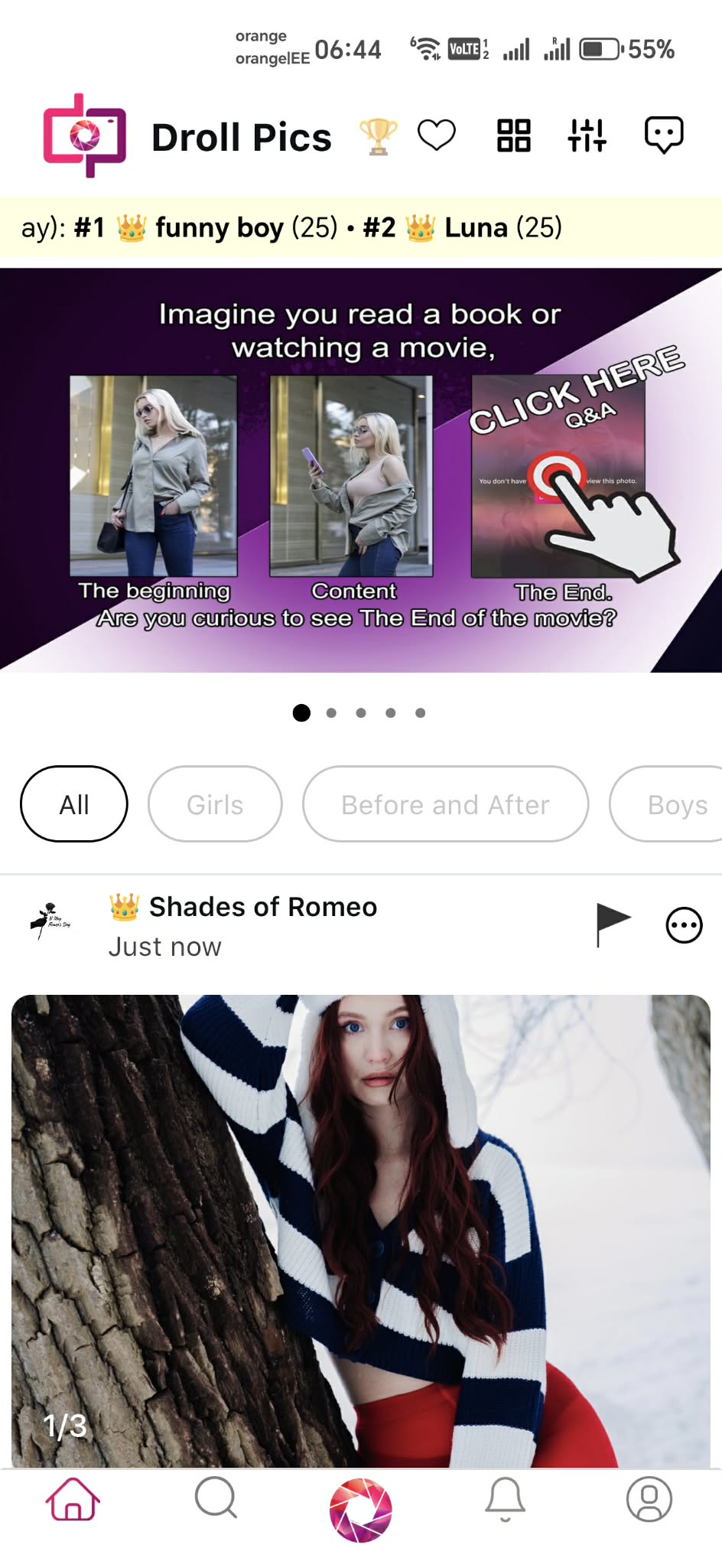Tap the center camera shutter button

361,1510
